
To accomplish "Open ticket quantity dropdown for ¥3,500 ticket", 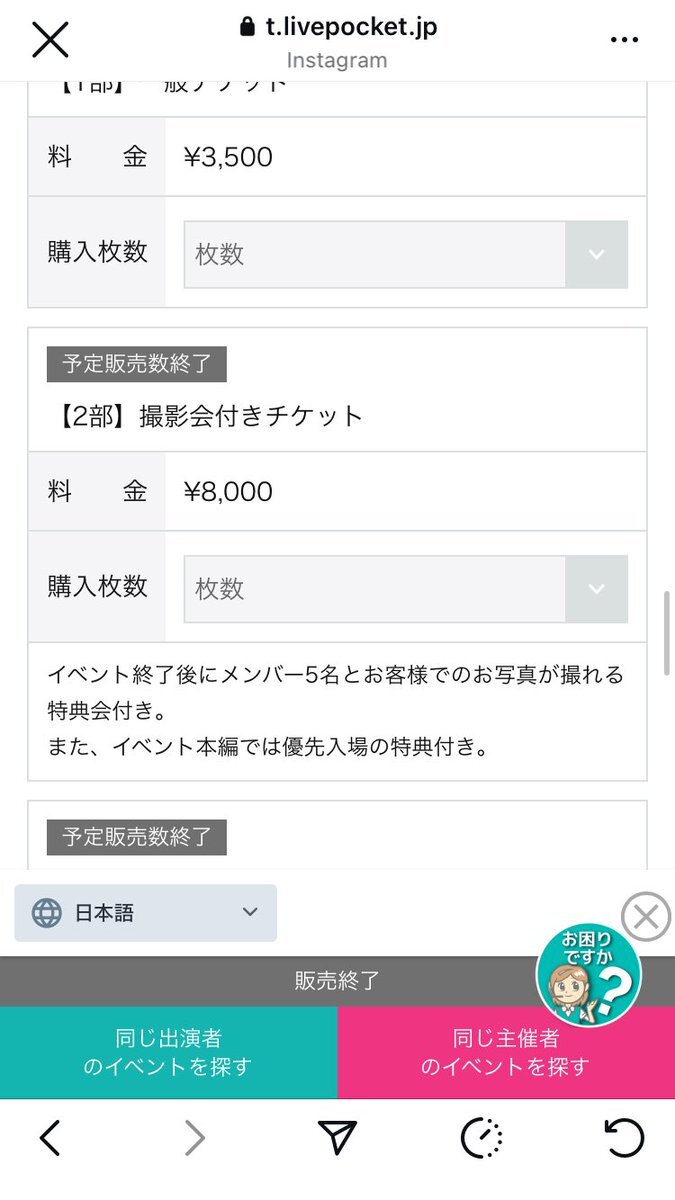I will click(x=405, y=254).
